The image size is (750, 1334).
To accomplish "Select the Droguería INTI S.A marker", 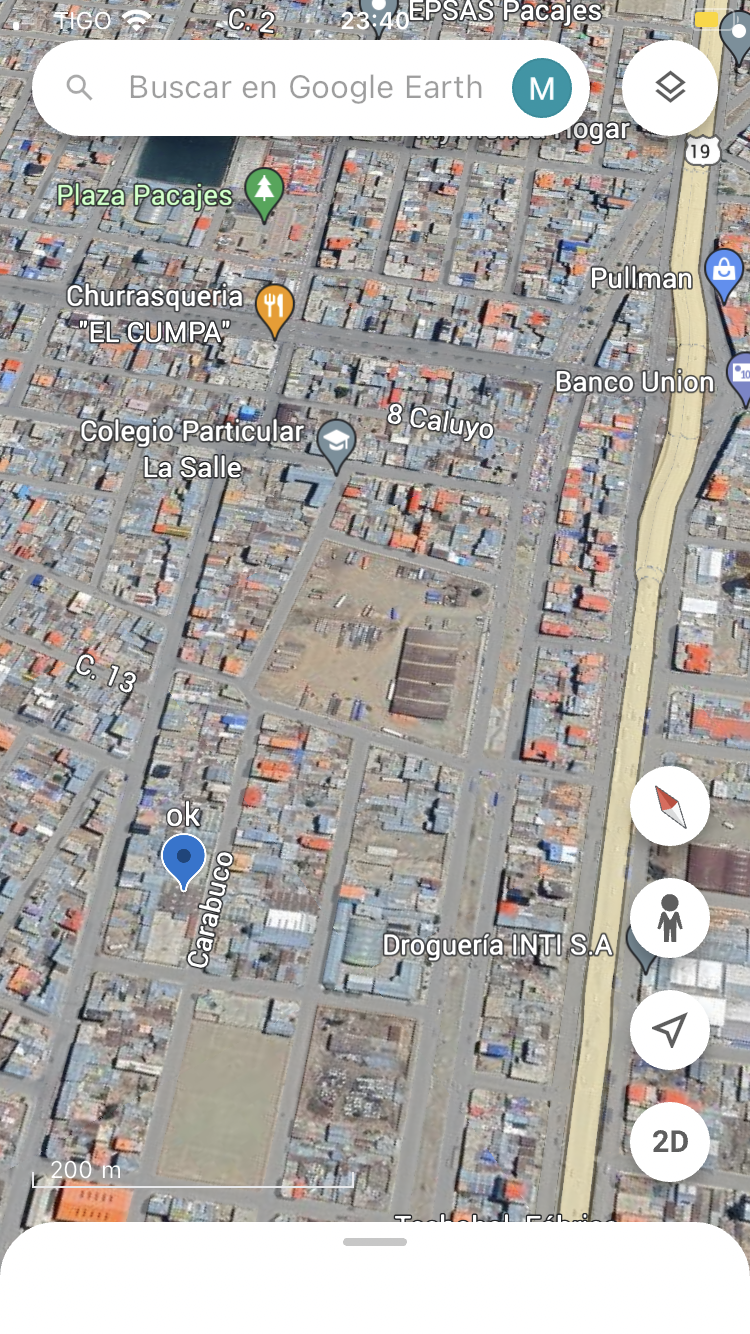I will (643, 947).
